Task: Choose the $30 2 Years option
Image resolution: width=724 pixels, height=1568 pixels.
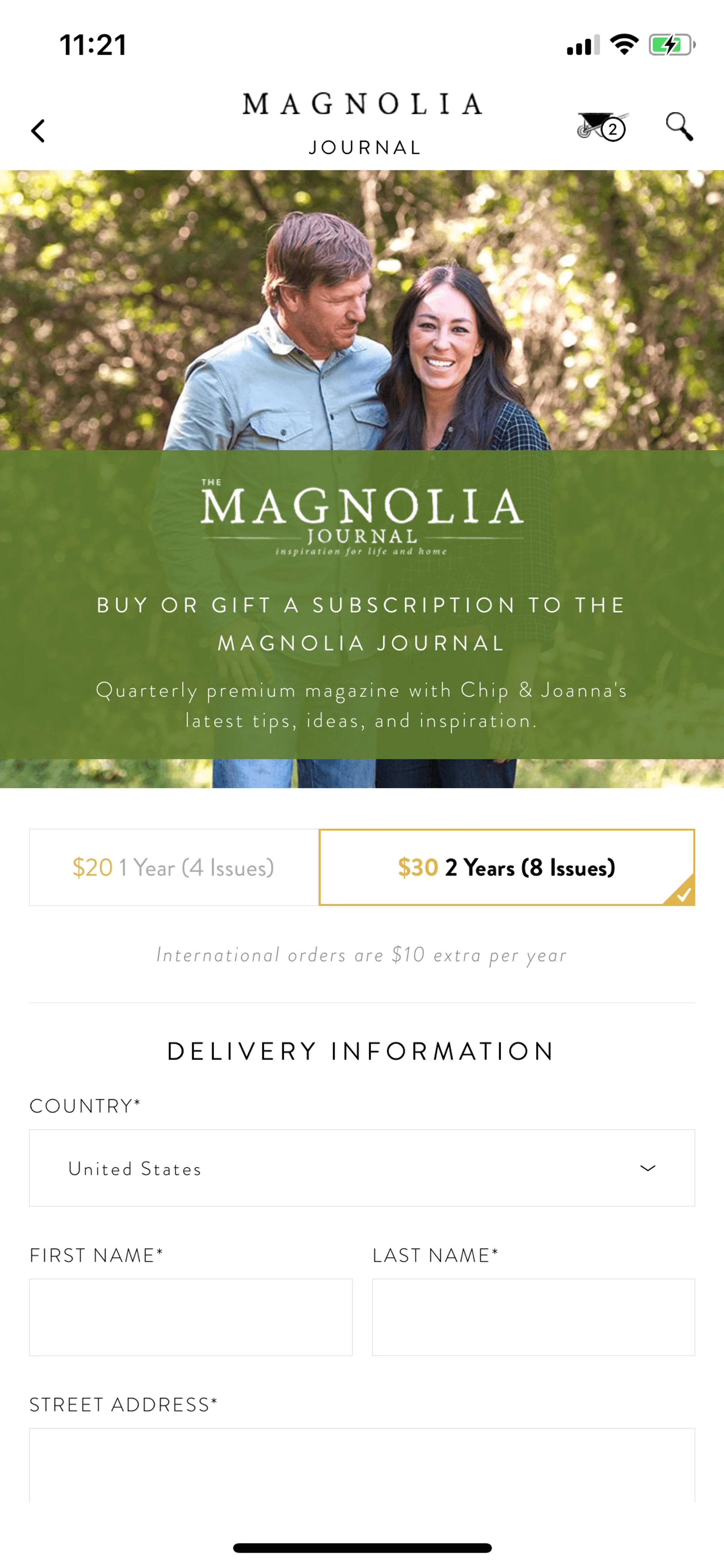Action: point(506,867)
